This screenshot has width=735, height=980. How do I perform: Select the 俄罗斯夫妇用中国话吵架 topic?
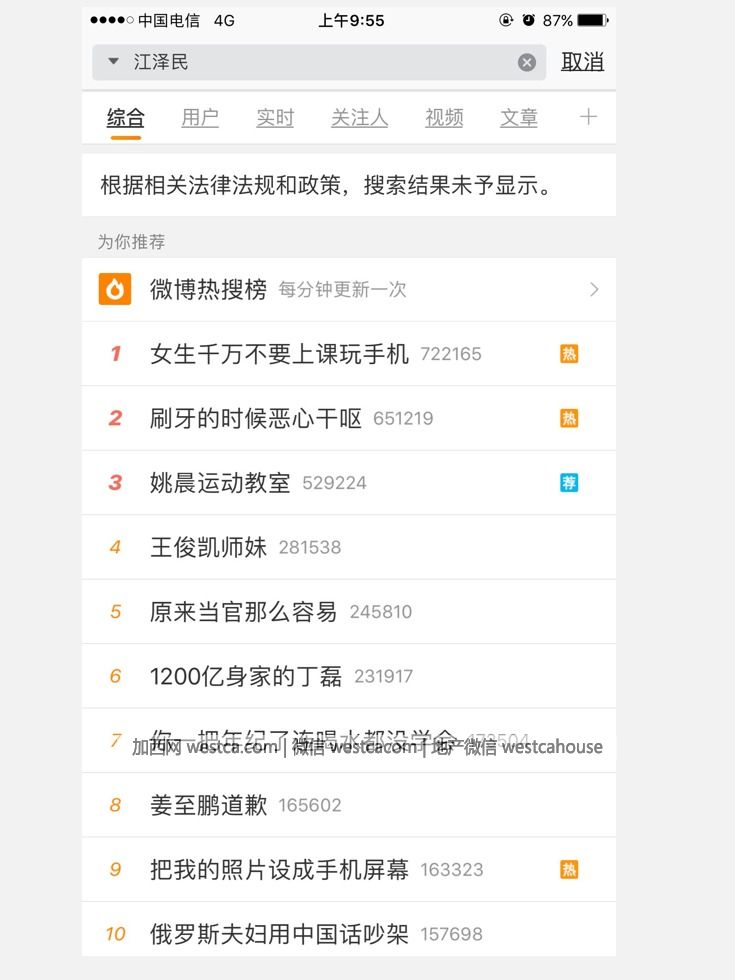tap(280, 934)
